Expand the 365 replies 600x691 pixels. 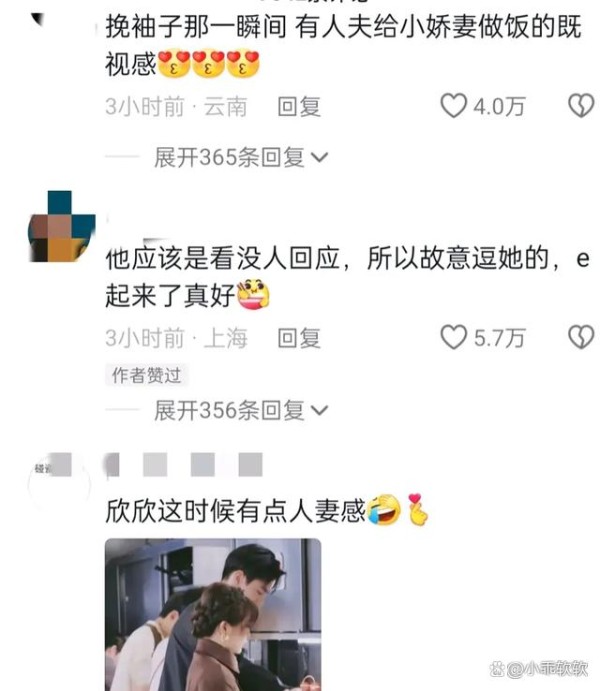click(240, 157)
